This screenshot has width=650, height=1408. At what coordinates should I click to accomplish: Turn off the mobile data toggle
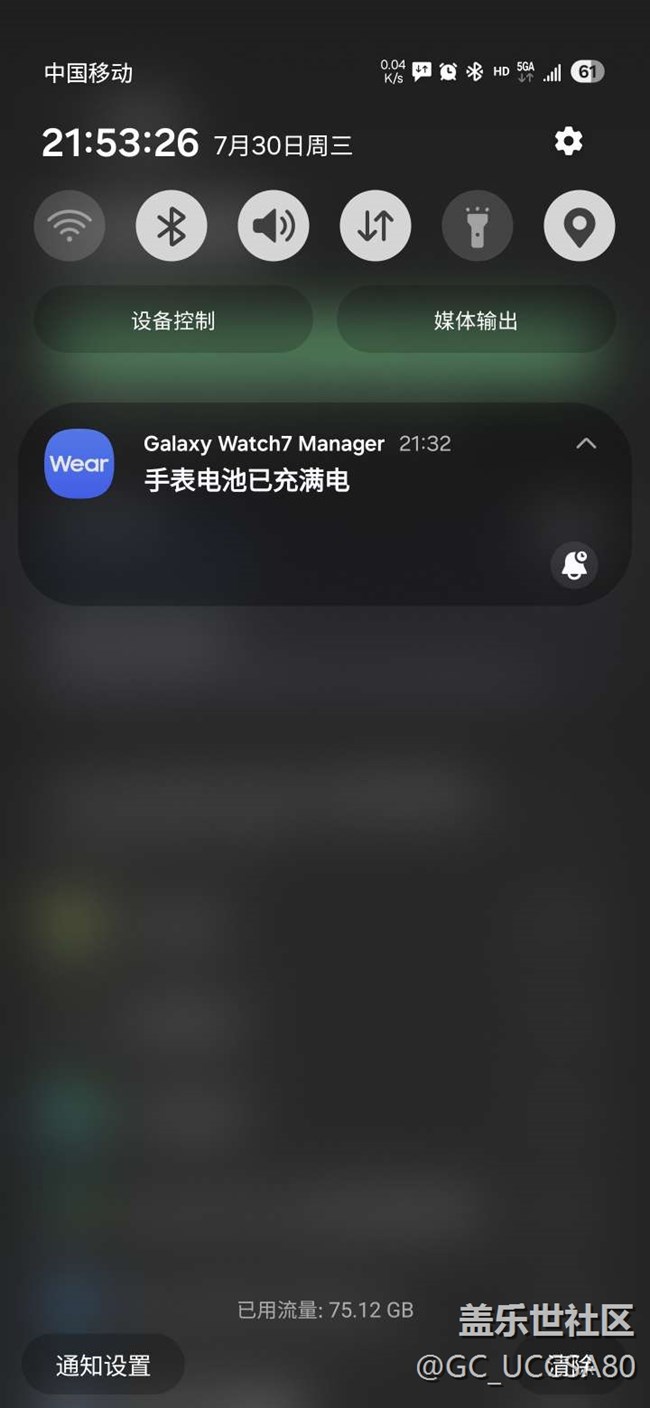(x=376, y=226)
